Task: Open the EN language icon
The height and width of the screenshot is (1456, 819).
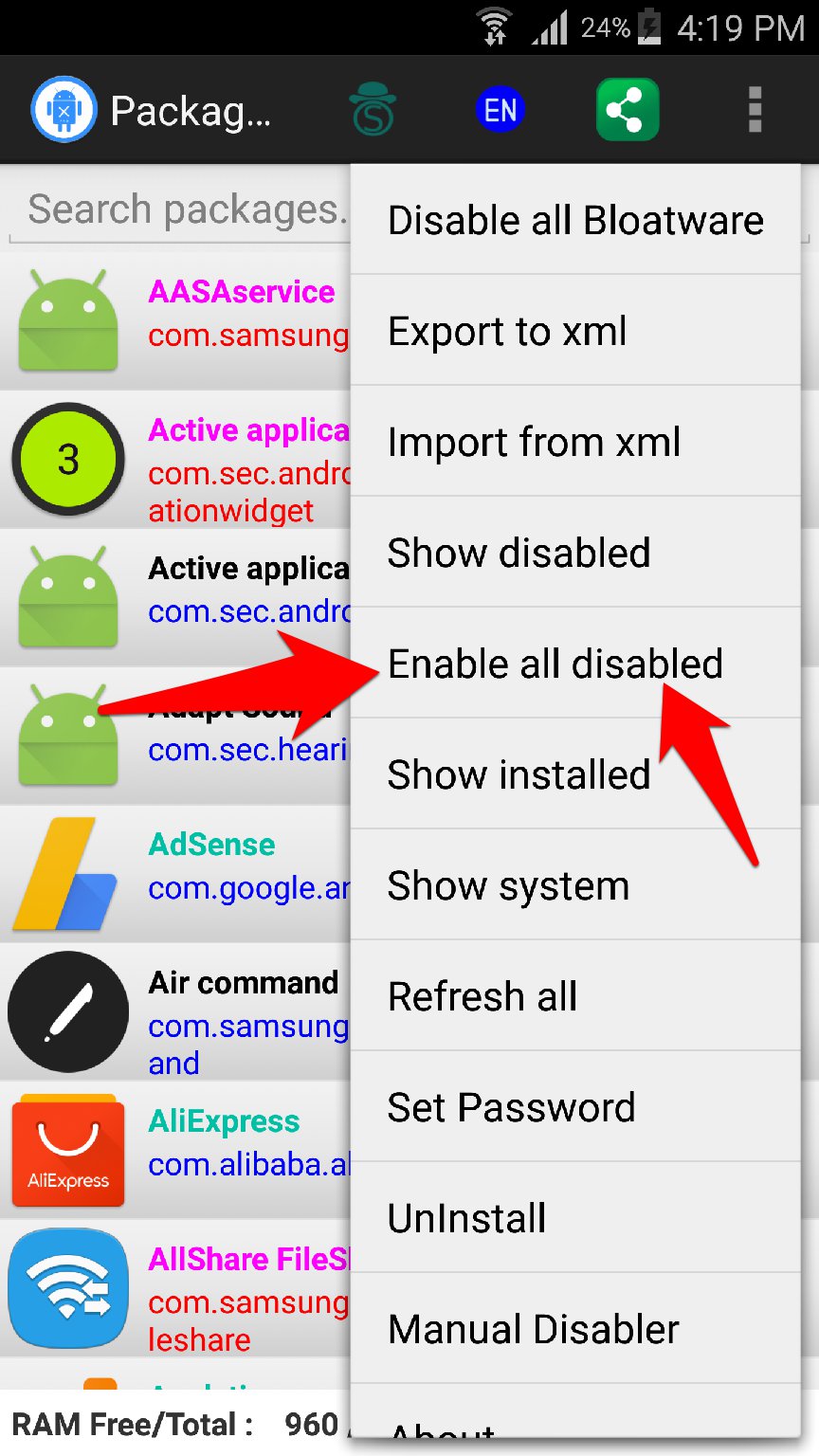Action: click(500, 111)
